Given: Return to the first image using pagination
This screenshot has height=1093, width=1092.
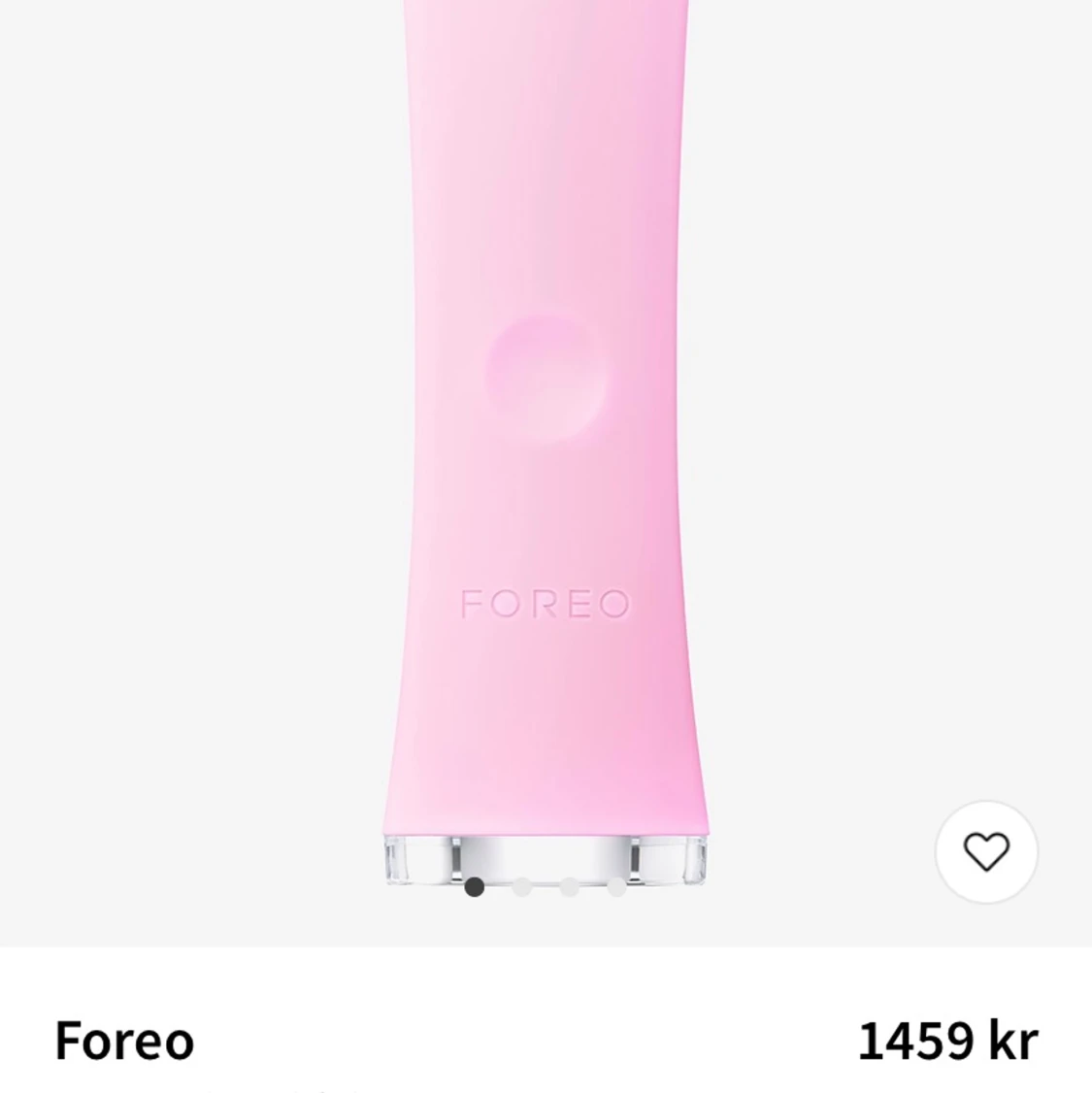Looking at the screenshot, I should (474, 885).
